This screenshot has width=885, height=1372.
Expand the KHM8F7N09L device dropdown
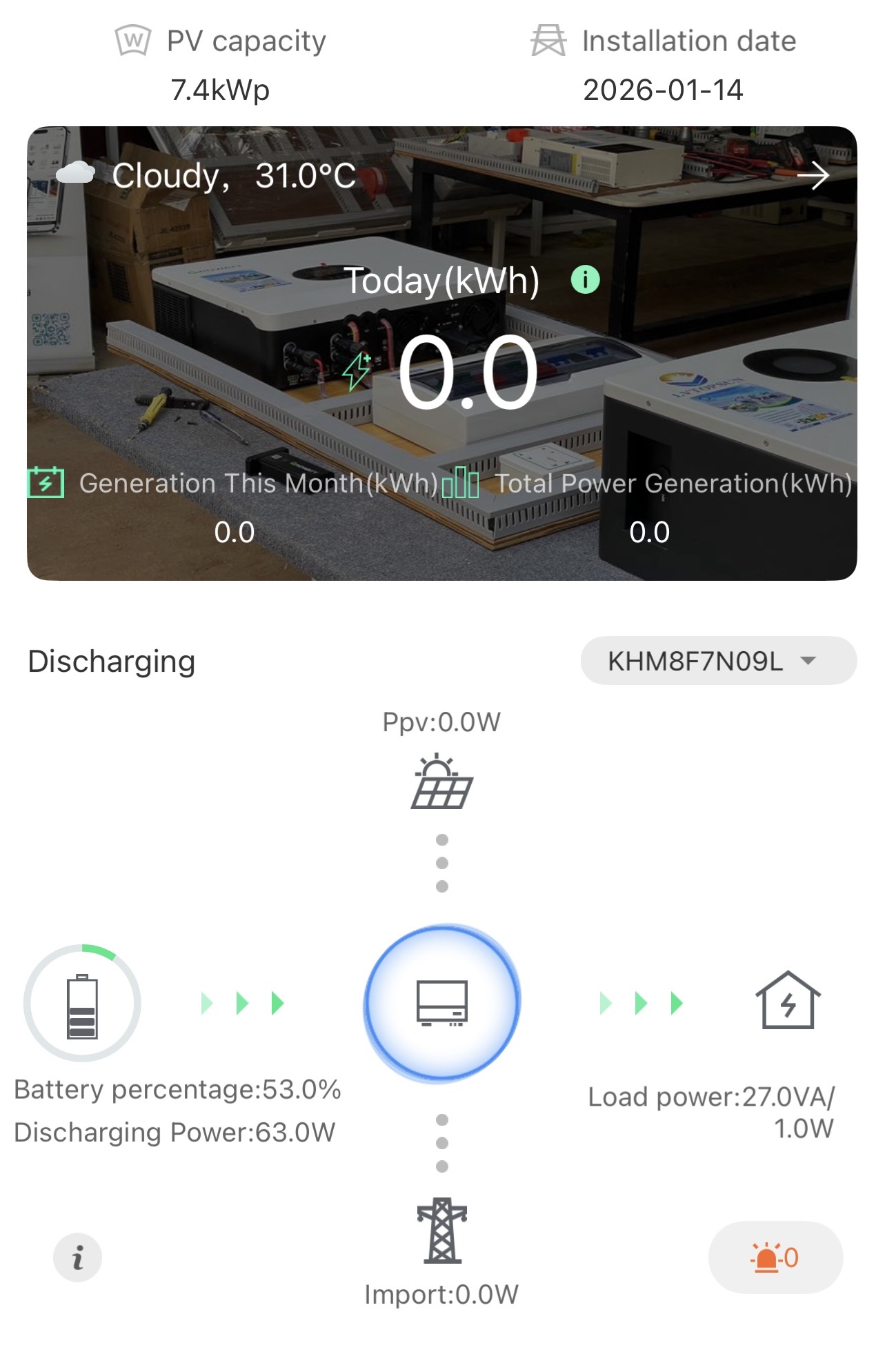click(x=718, y=661)
